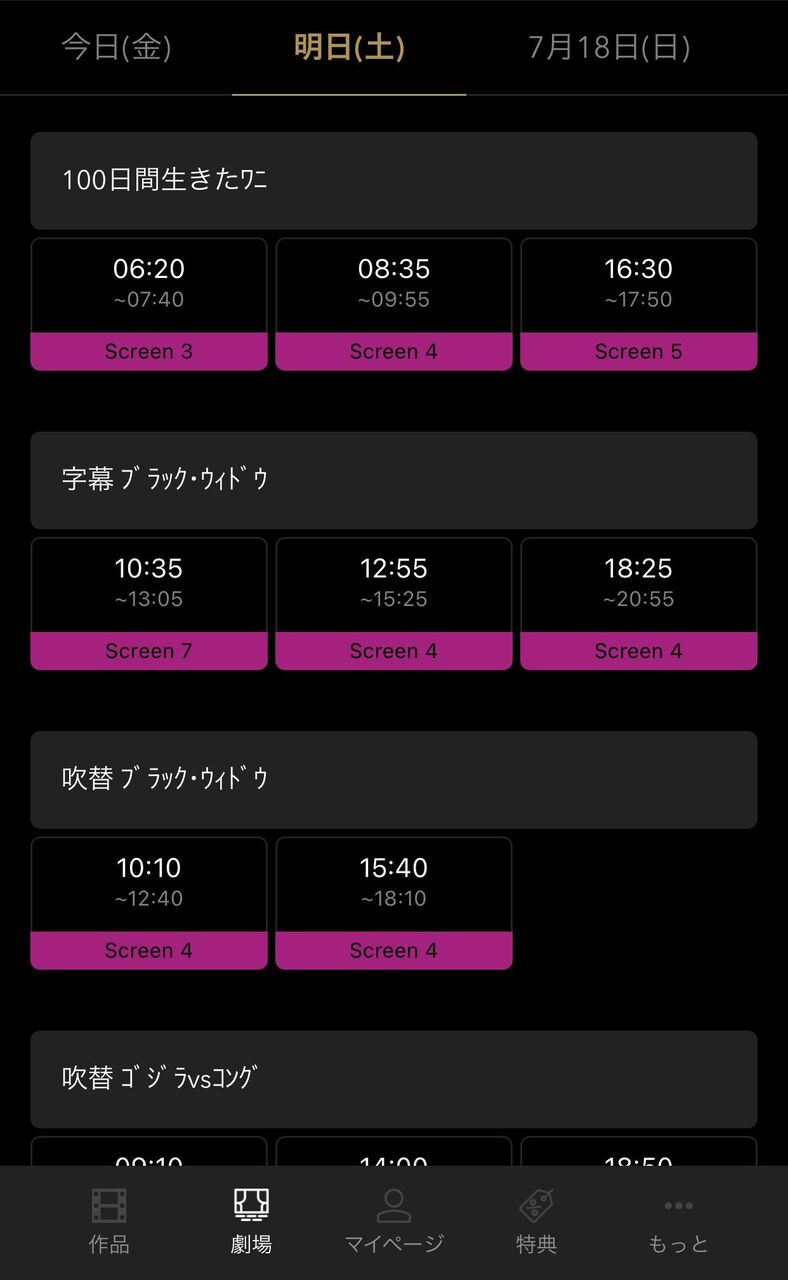This screenshot has height=1280, width=788.
Task: Open the 吹替 ゴジラvsコング movie header
Action: (394, 1079)
